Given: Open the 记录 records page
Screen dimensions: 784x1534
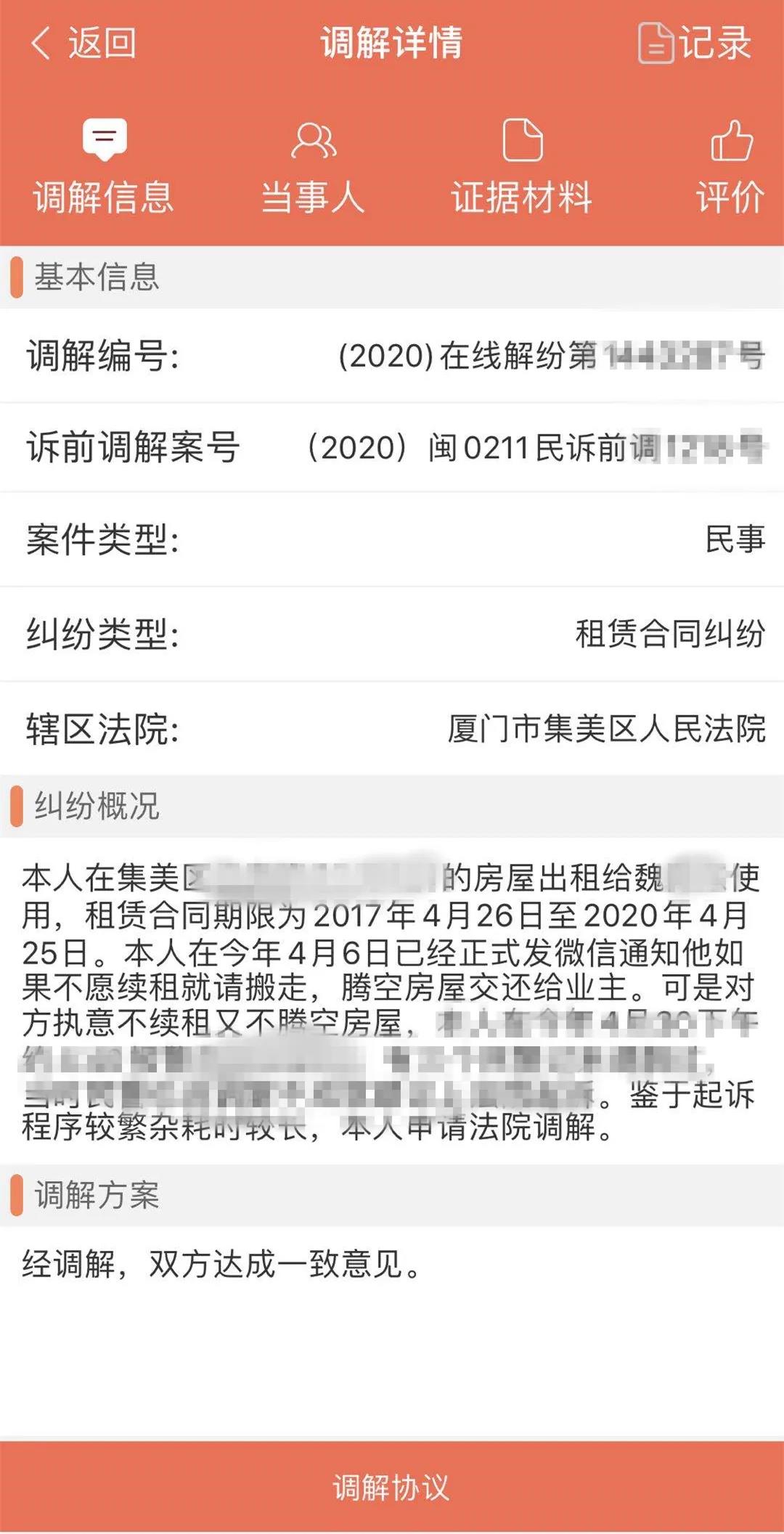Looking at the screenshot, I should click(694, 44).
